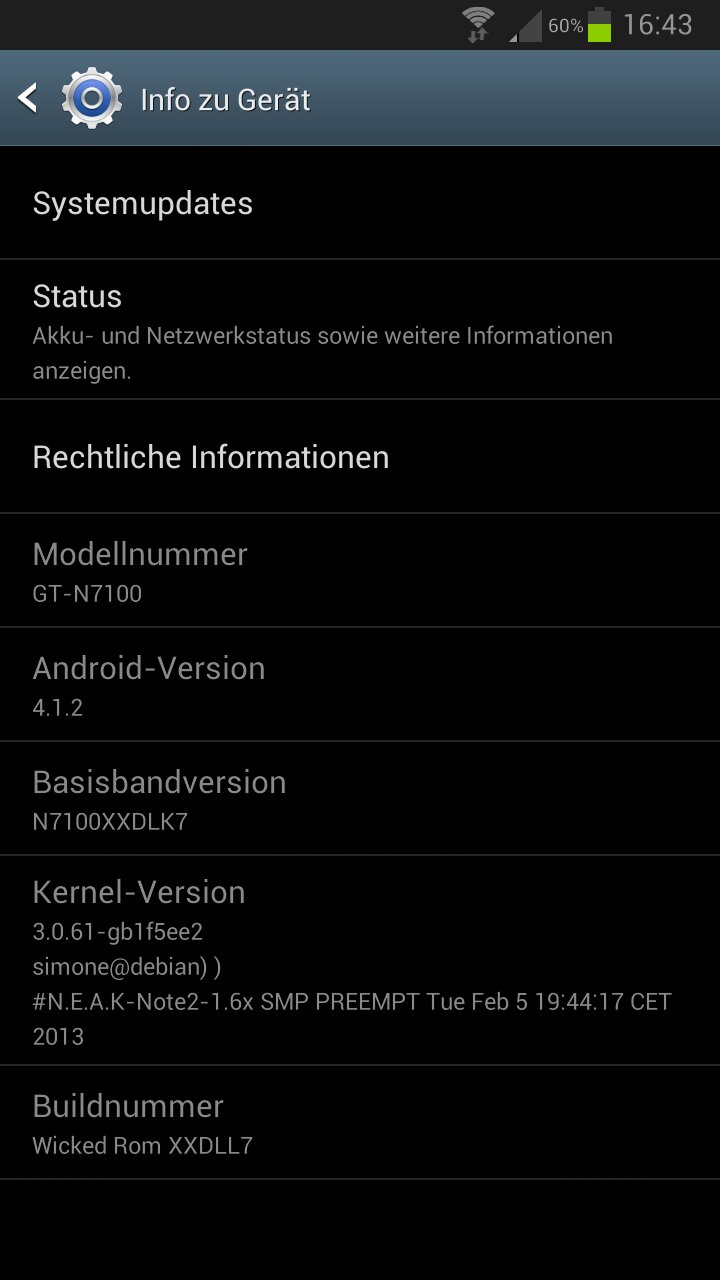
Task: Open Rechtliche Informationen
Action: coord(360,457)
